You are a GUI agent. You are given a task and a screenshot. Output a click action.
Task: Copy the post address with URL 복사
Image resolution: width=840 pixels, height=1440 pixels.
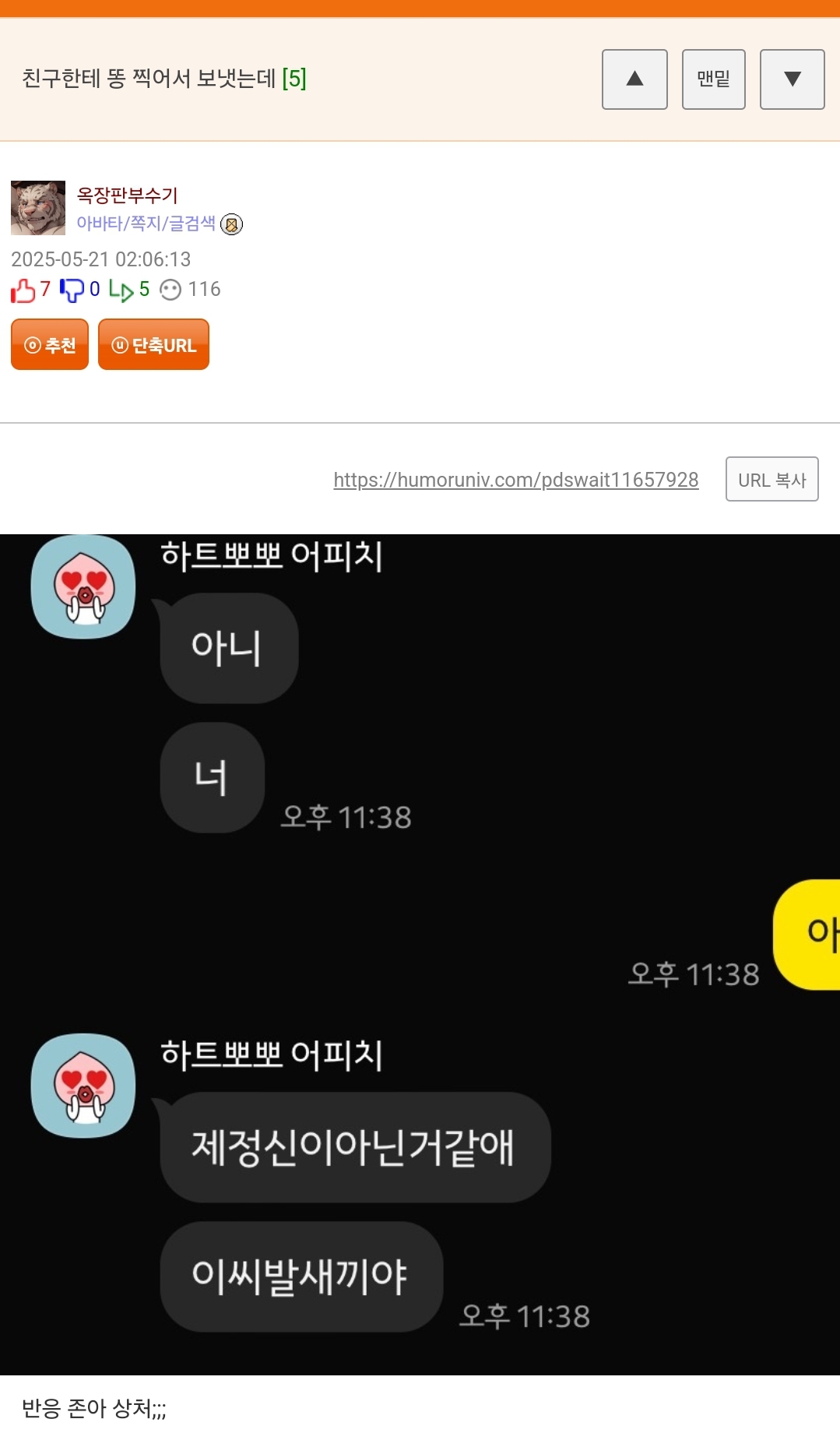(771, 480)
